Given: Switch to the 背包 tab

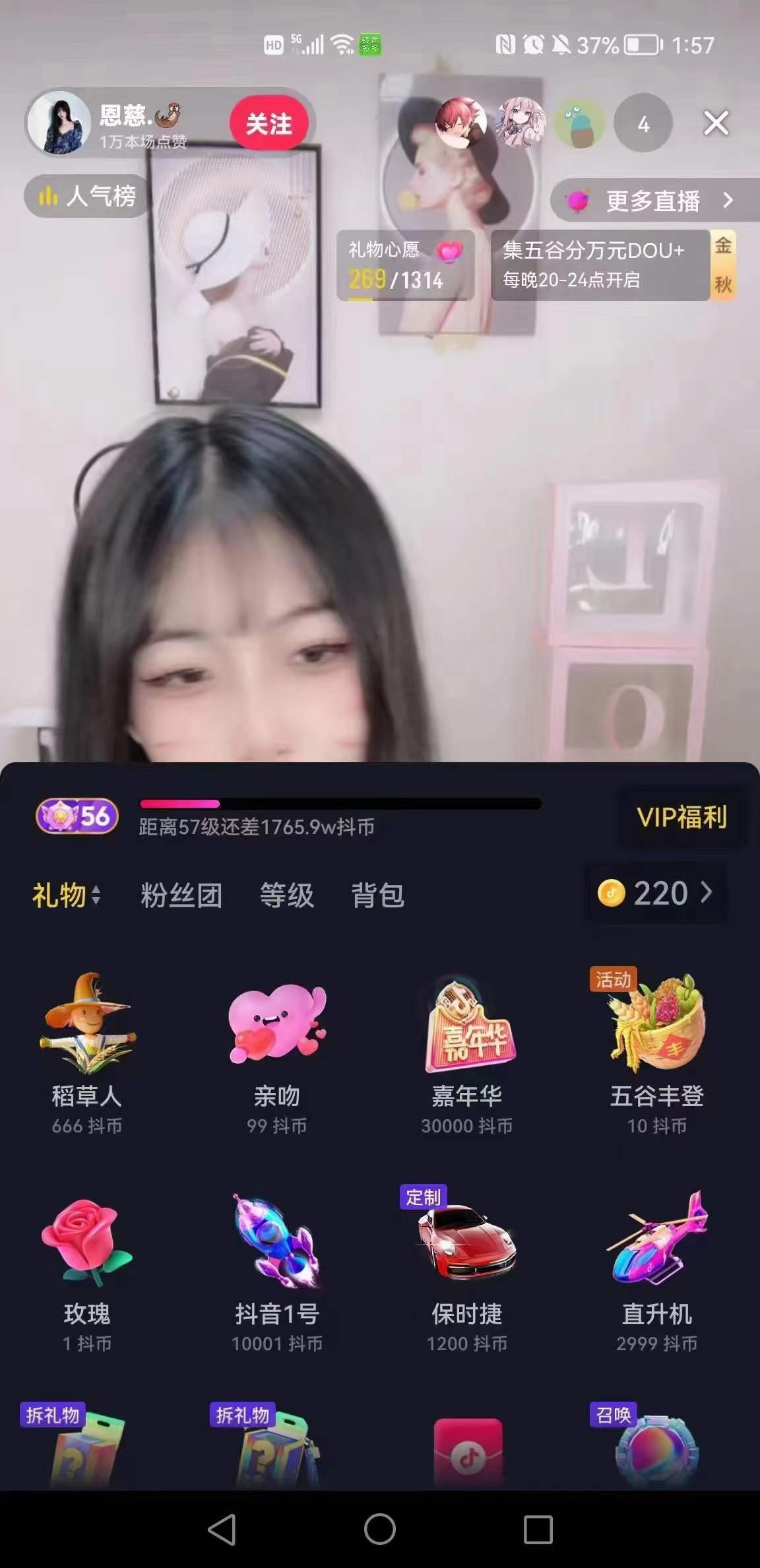Looking at the screenshot, I should pos(377,896).
